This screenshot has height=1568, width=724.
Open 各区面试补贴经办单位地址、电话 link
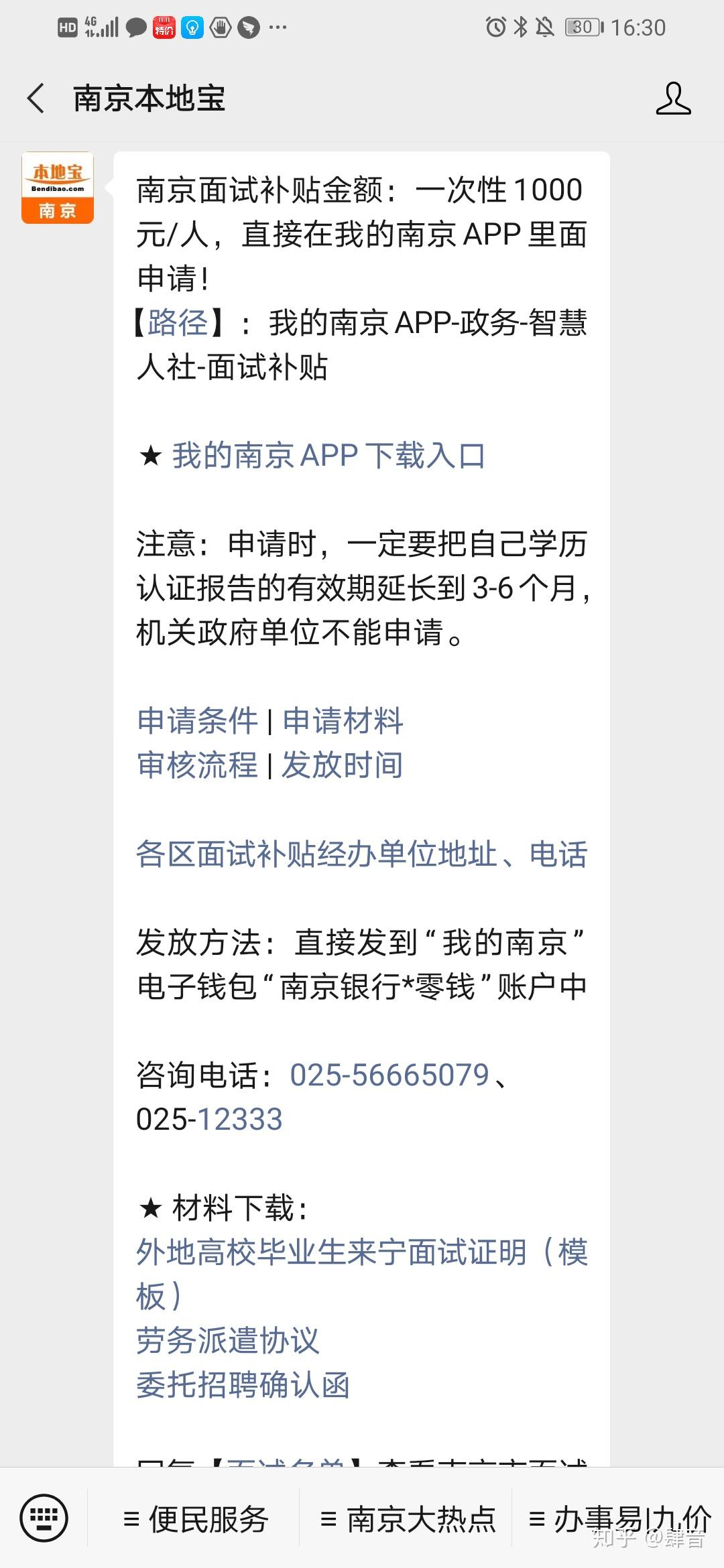362,854
